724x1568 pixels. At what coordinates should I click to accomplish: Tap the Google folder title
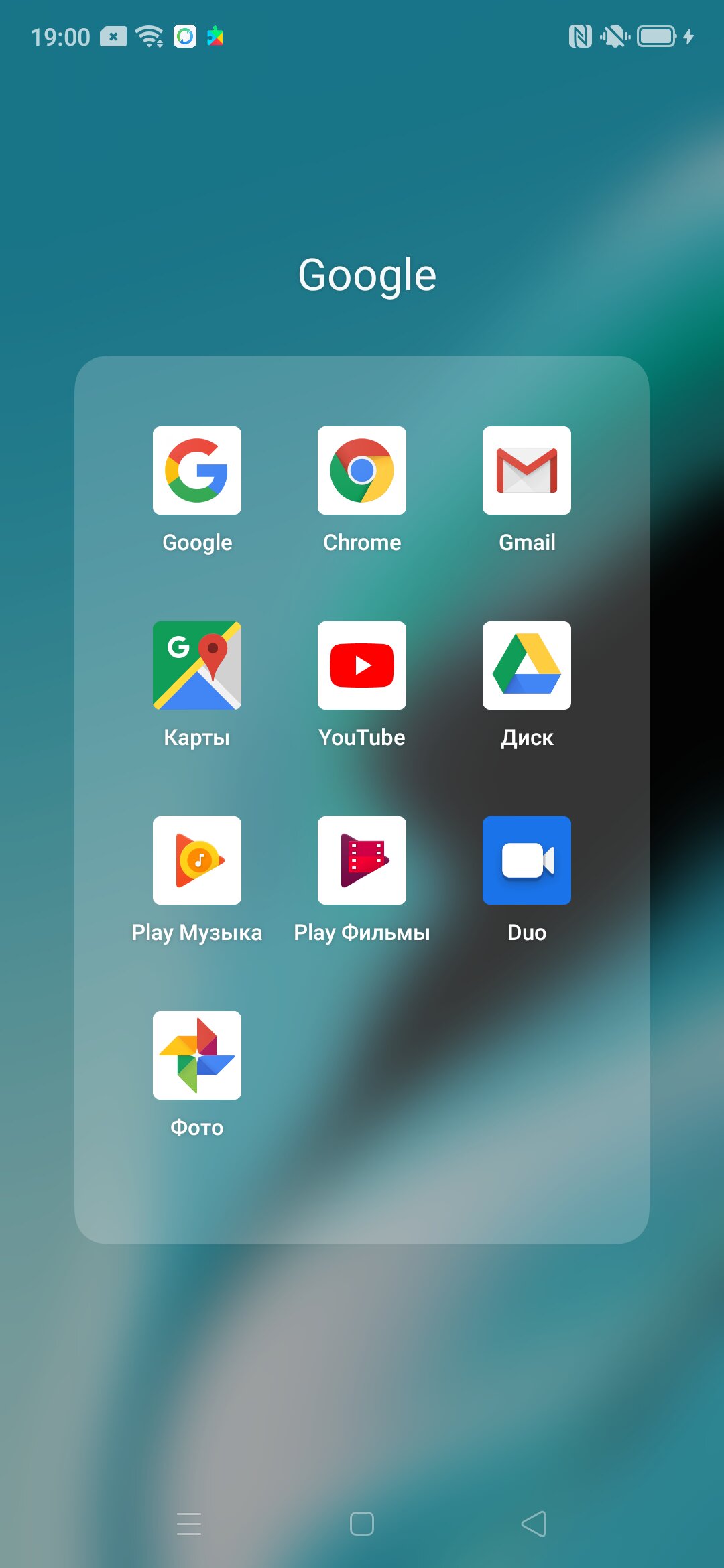click(367, 275)
